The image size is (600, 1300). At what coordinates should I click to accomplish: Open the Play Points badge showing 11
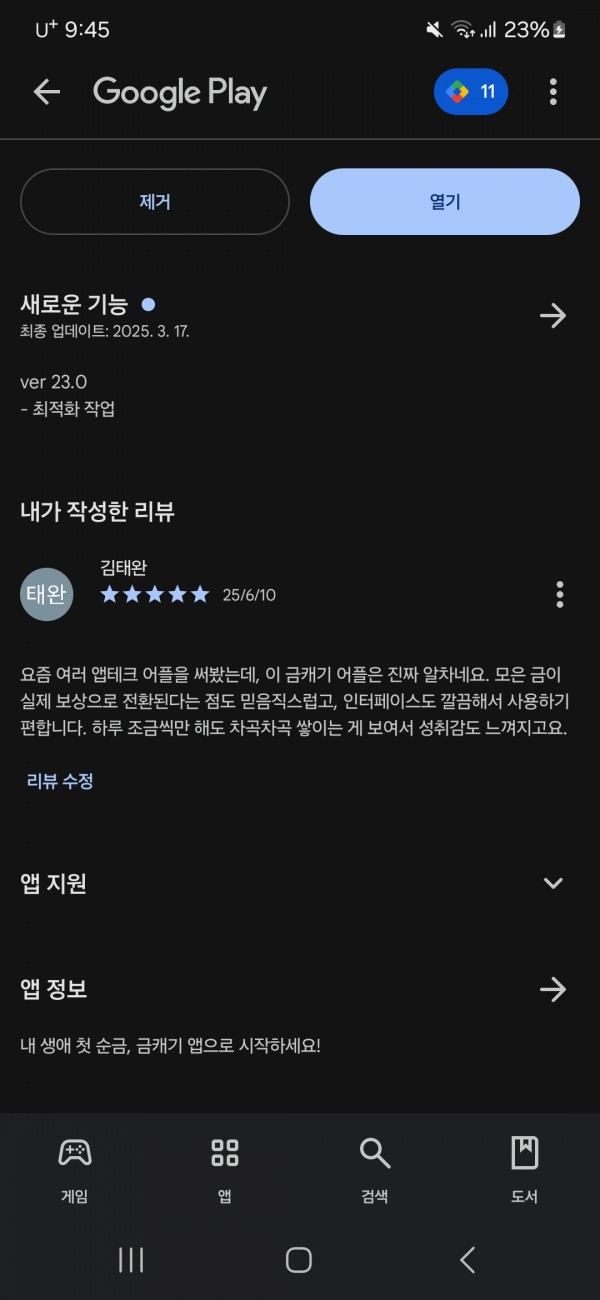(x=471, y=92)
